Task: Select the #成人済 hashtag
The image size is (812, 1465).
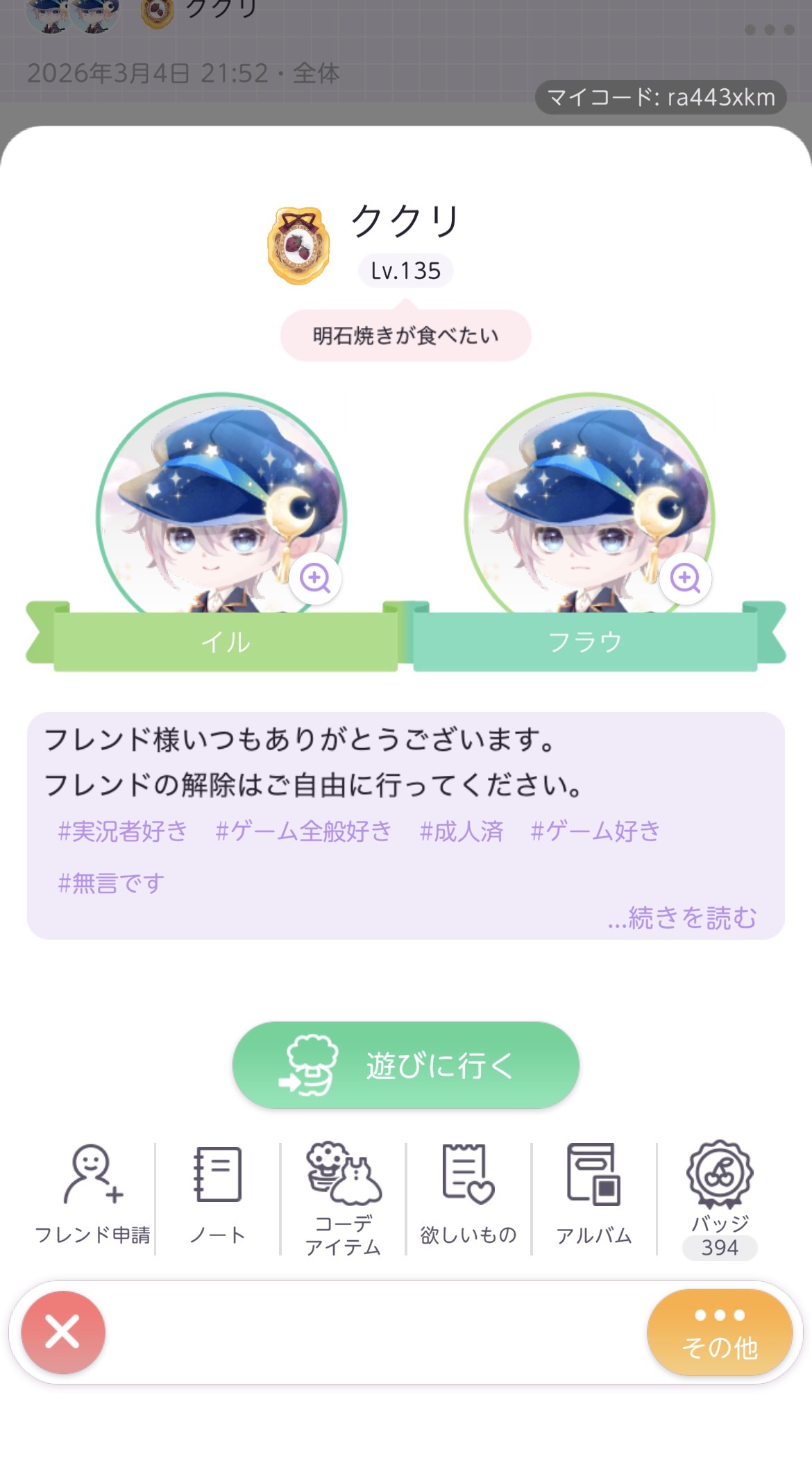Action: pos(462,831)
